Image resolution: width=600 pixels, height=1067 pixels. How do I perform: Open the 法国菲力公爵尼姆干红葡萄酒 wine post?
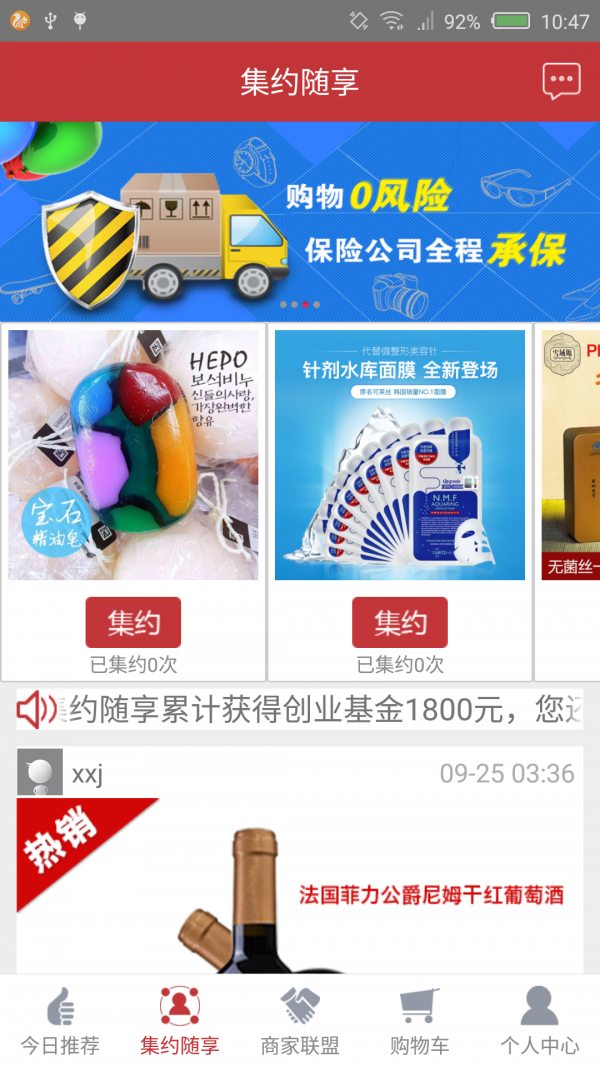tap(300, 890)
